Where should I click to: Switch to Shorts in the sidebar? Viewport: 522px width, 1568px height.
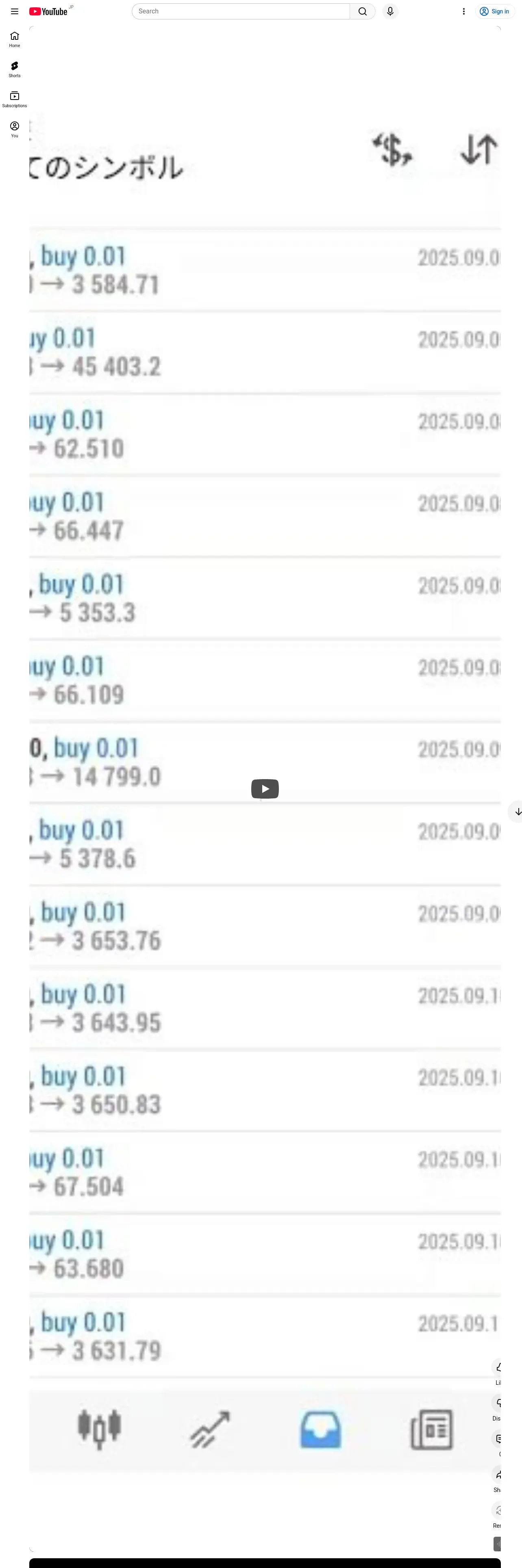coord(15,69)
